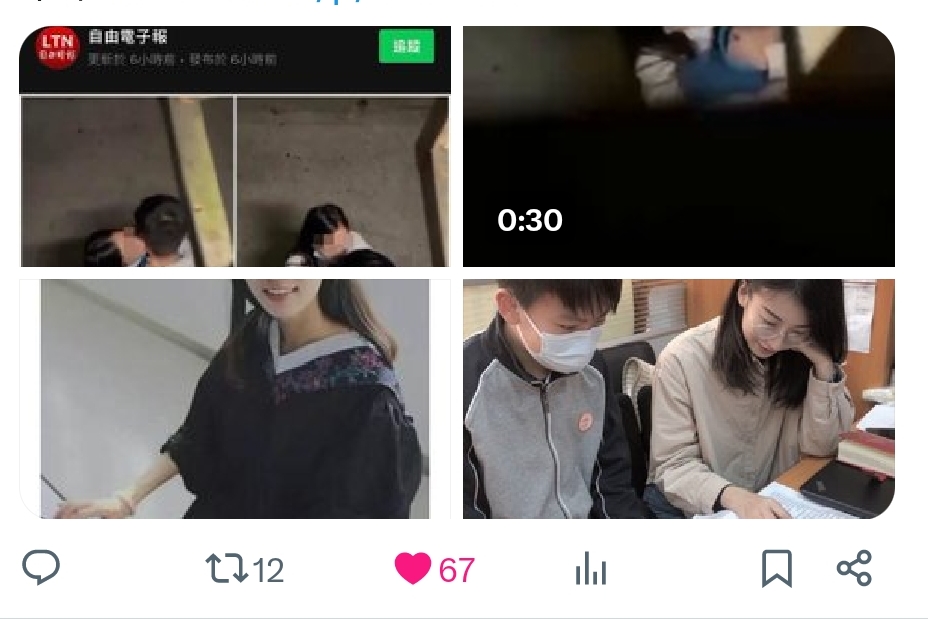Open the photo of two people studying
928x629 pixels.
click(x=678, y=398)
